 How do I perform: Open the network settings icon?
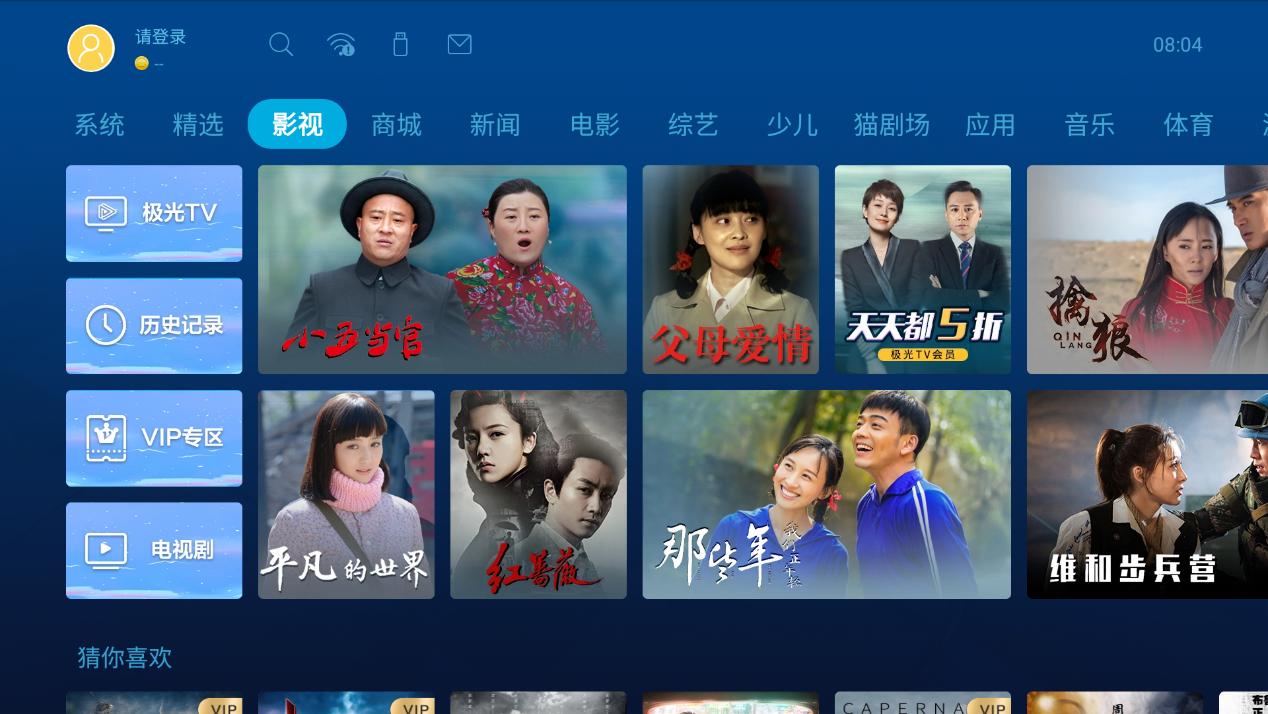pyautogui.click(x=341, y=45)
